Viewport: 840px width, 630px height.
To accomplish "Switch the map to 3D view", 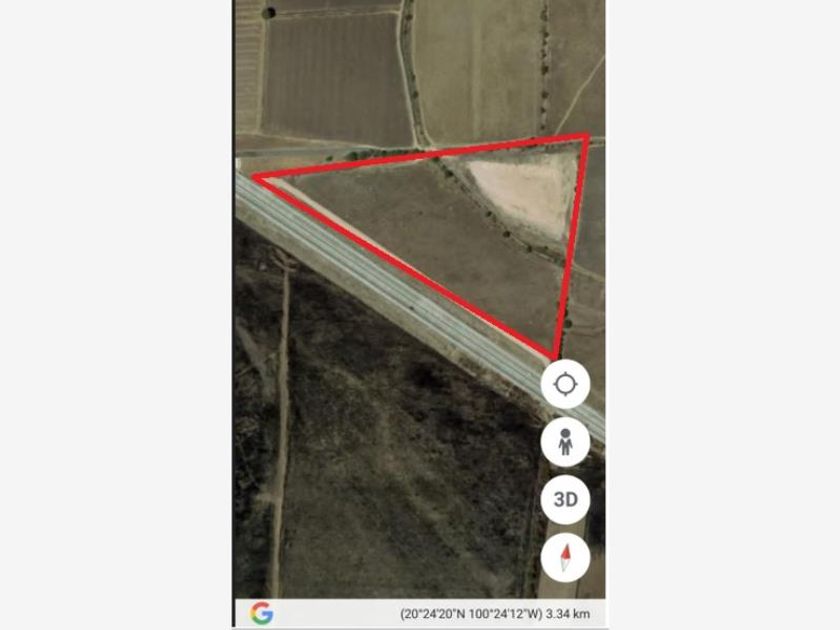I will pyautogui.click(x=565, y=500).
